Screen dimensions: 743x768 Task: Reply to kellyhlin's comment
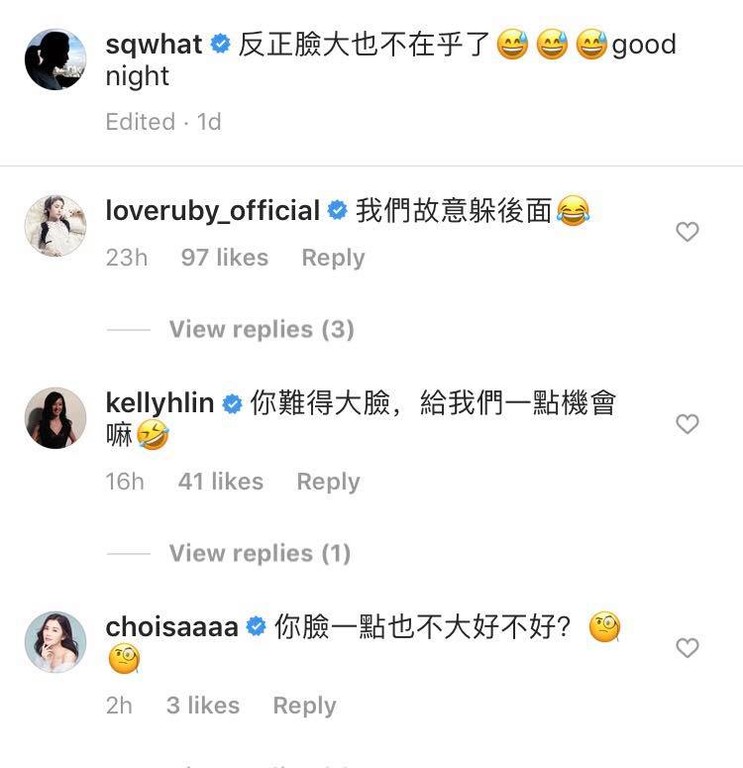(328, 481)
